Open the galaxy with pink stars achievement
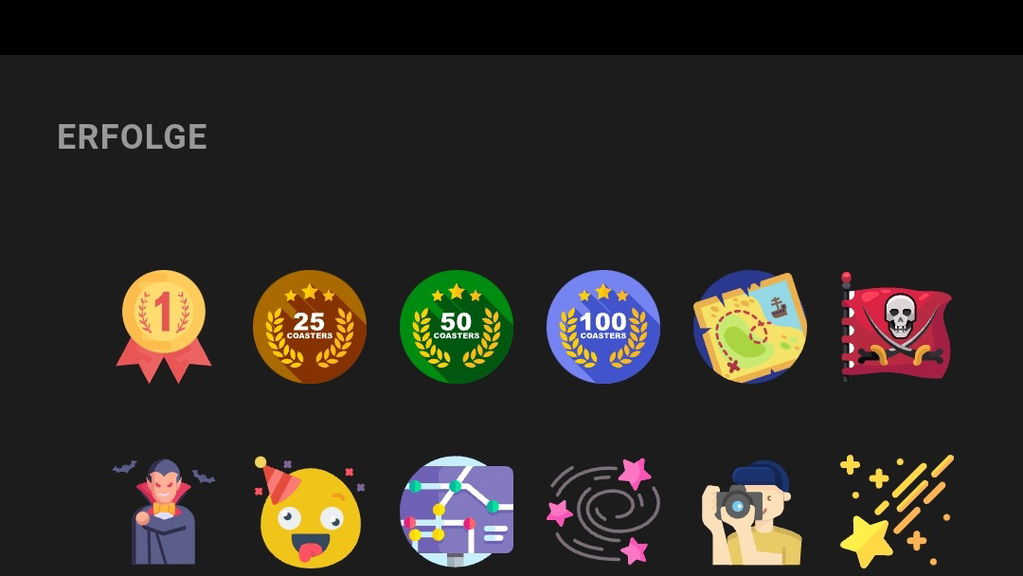This screenshot has height=576, width=1023. point(603,512)
